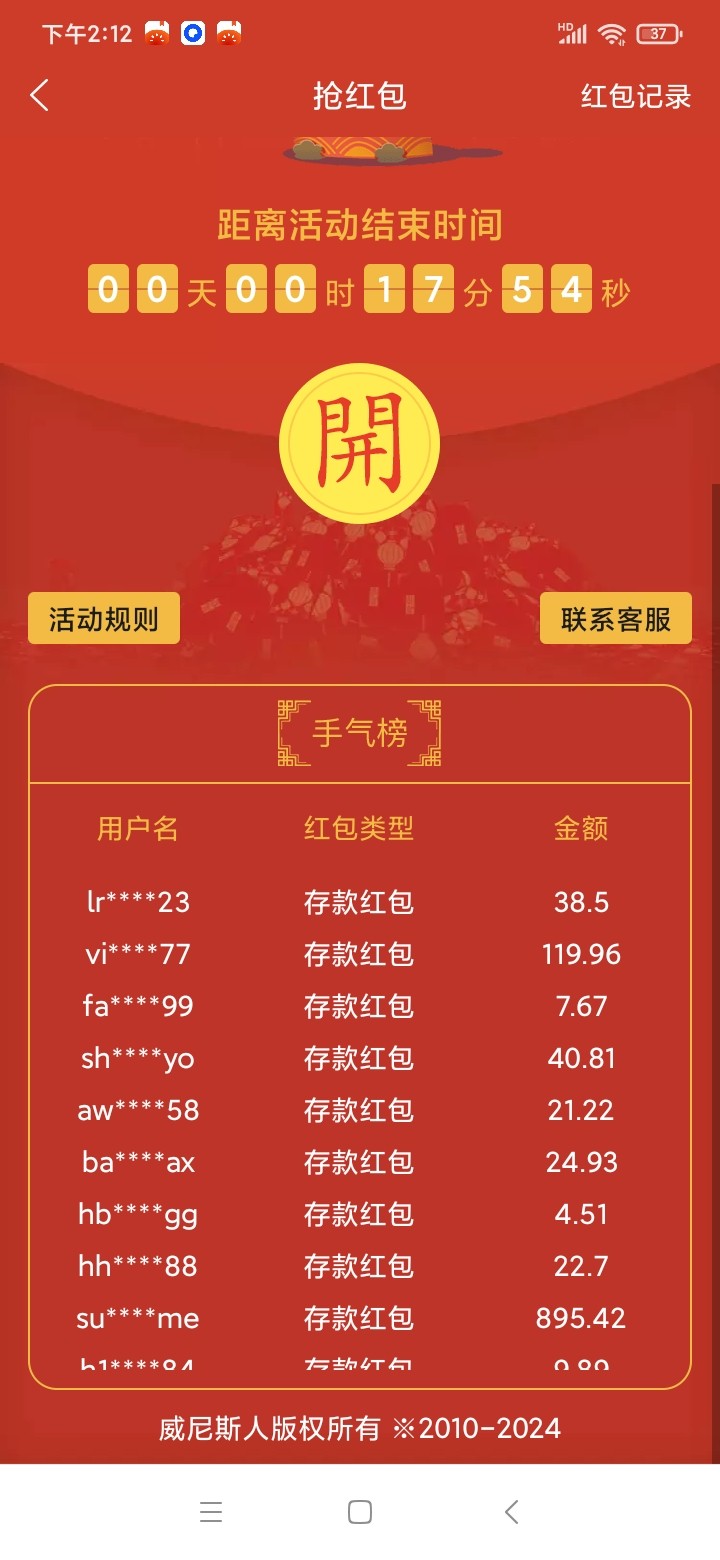Tap the 開 button to grab red packet
The width and height of the screenshot is (720, 1560).
359,443
